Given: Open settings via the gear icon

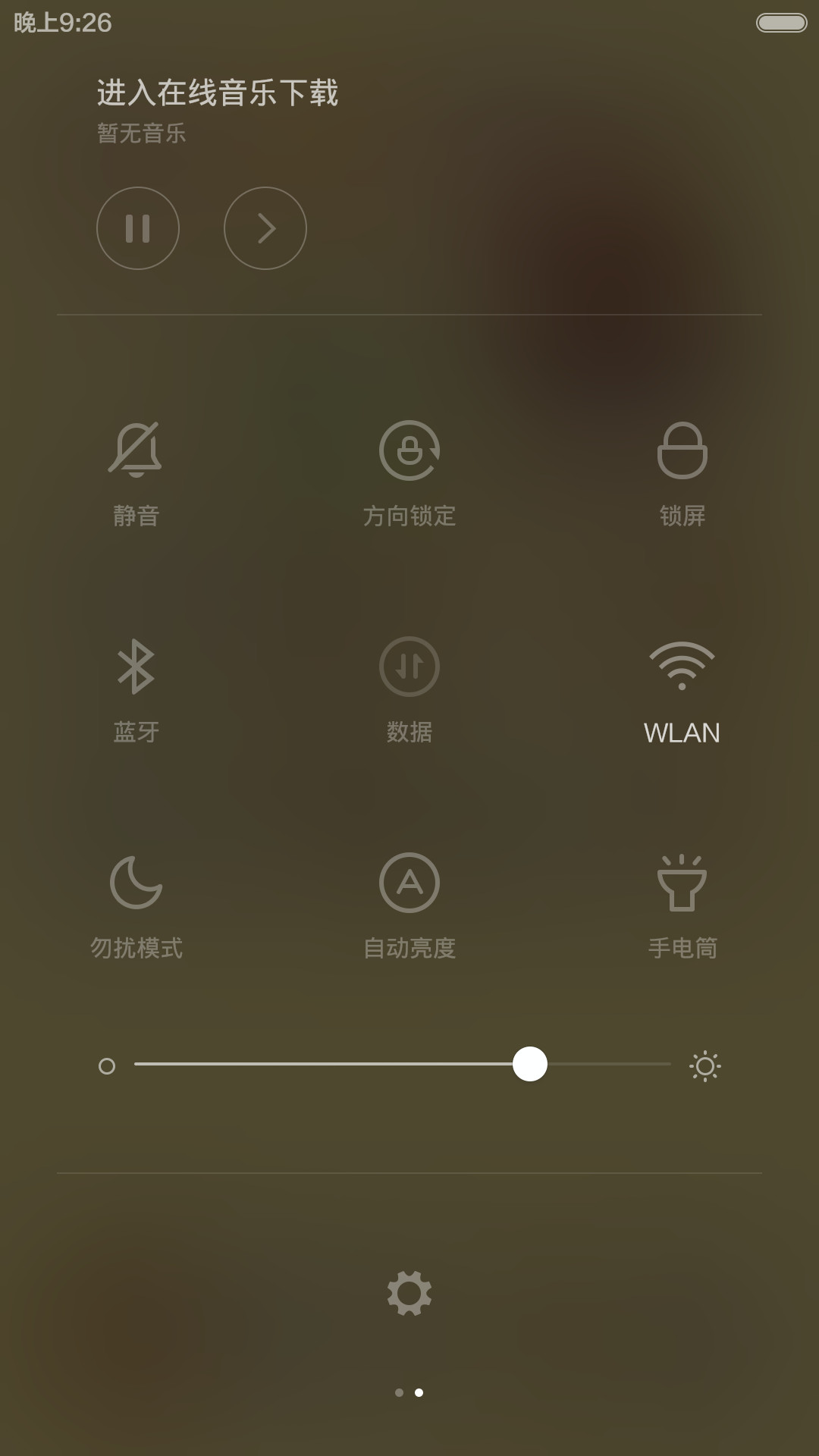Looking at the screenshot, I should click(x=409, y=1293).
